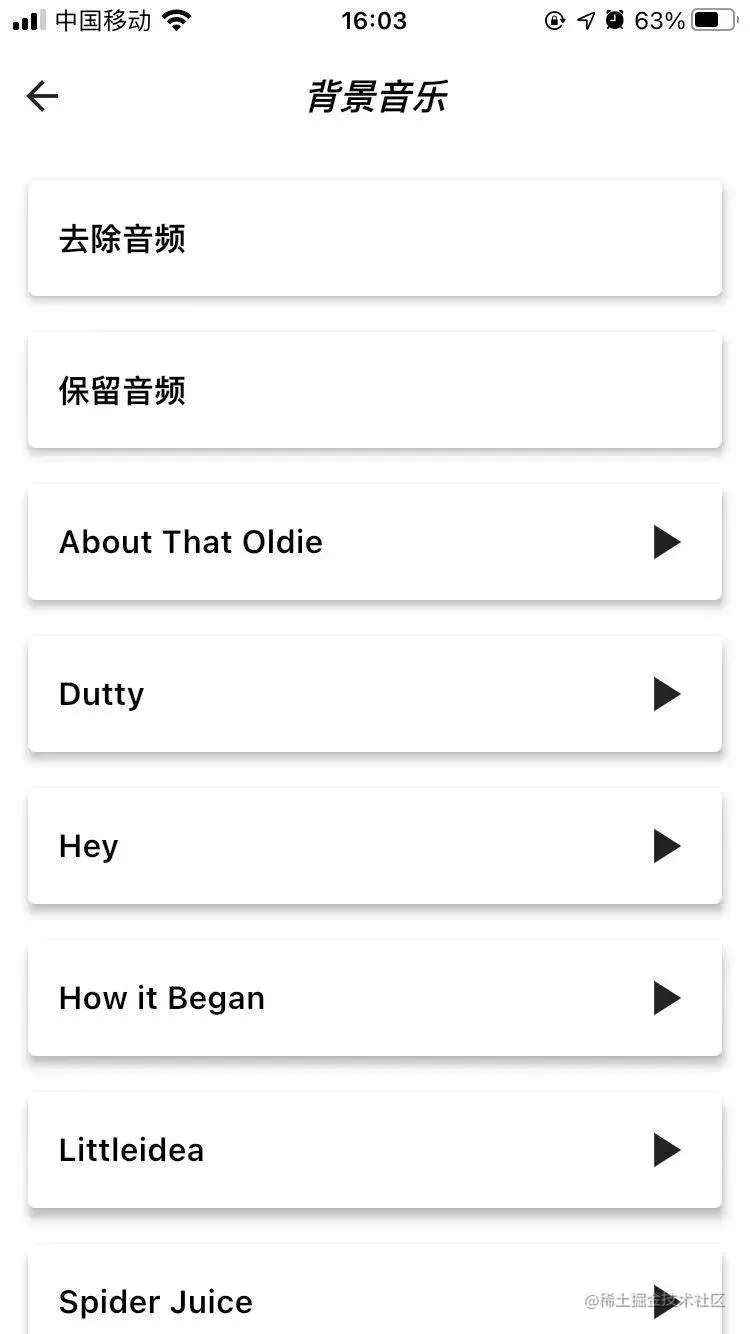Screen dimensions: 750x1334
Task: Choose the Hey track
Action: pos(300,846)
